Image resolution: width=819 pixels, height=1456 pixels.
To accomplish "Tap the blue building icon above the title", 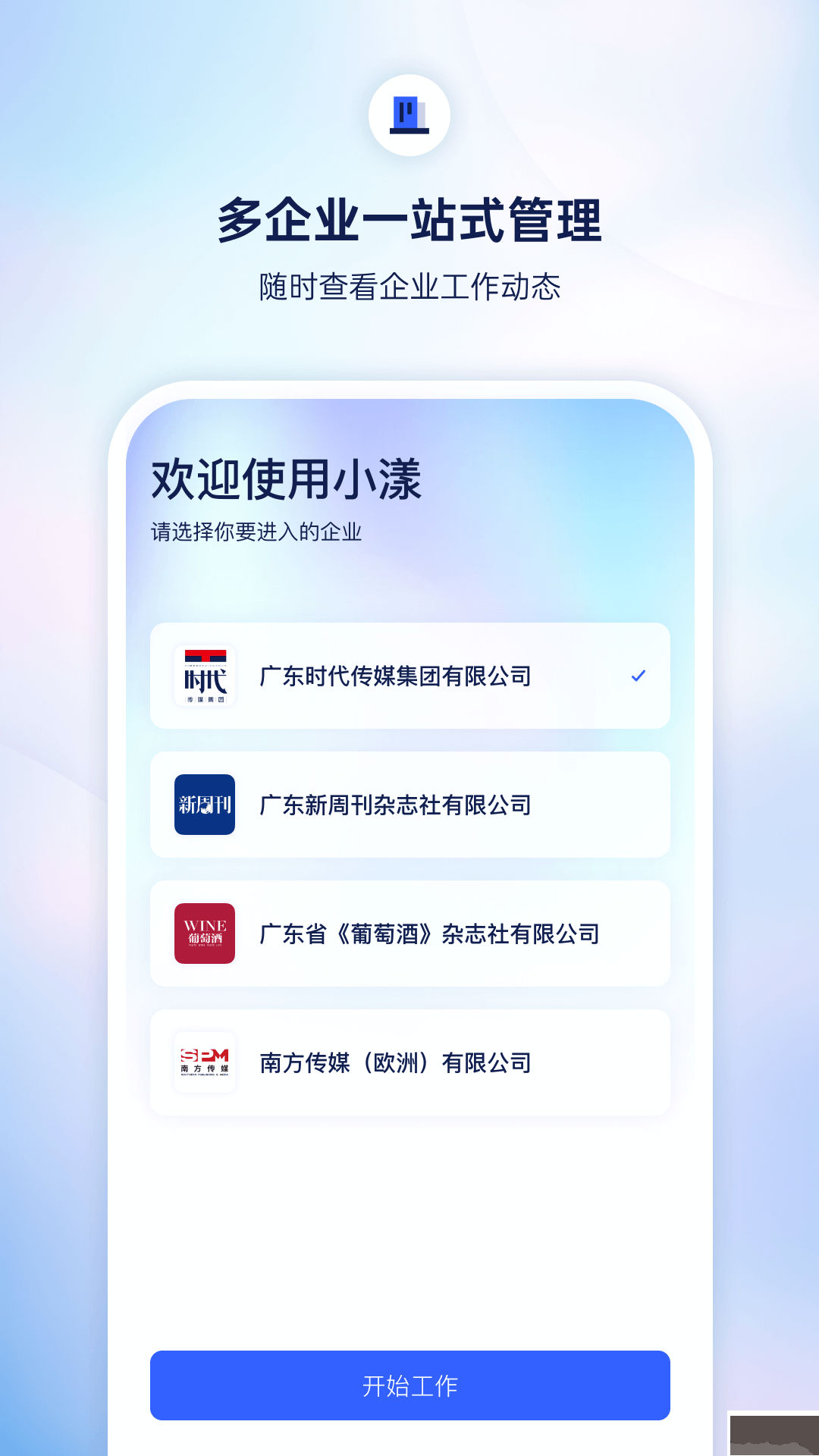I will 409,115.
